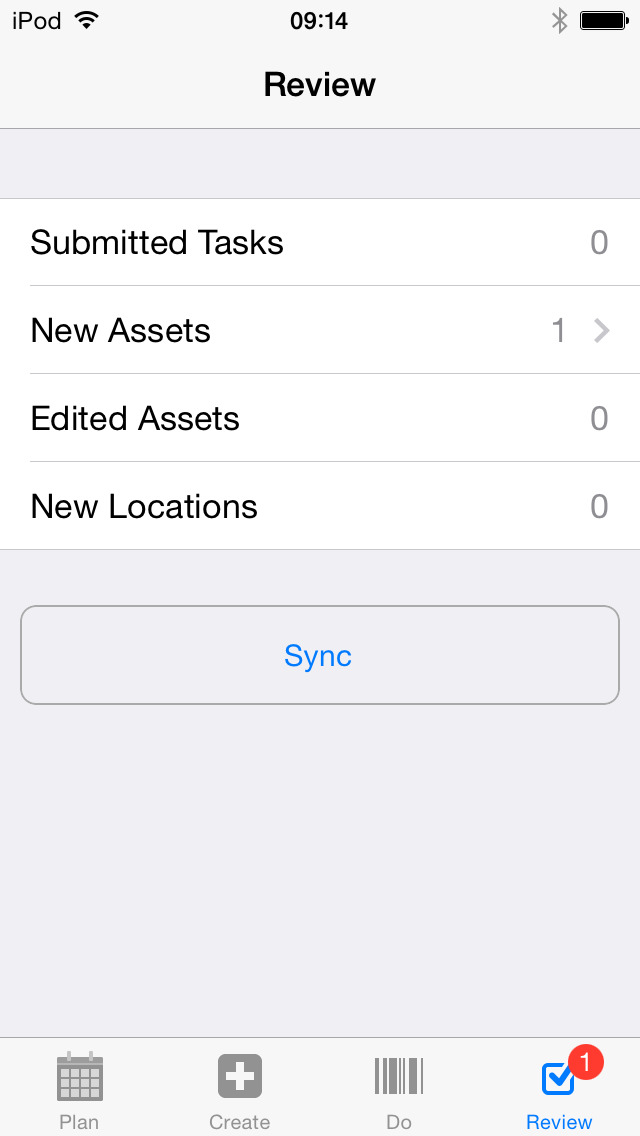Viewport: 640px width, 1136px height.
Task: Open the New Assets row
Action: point(320,330)
